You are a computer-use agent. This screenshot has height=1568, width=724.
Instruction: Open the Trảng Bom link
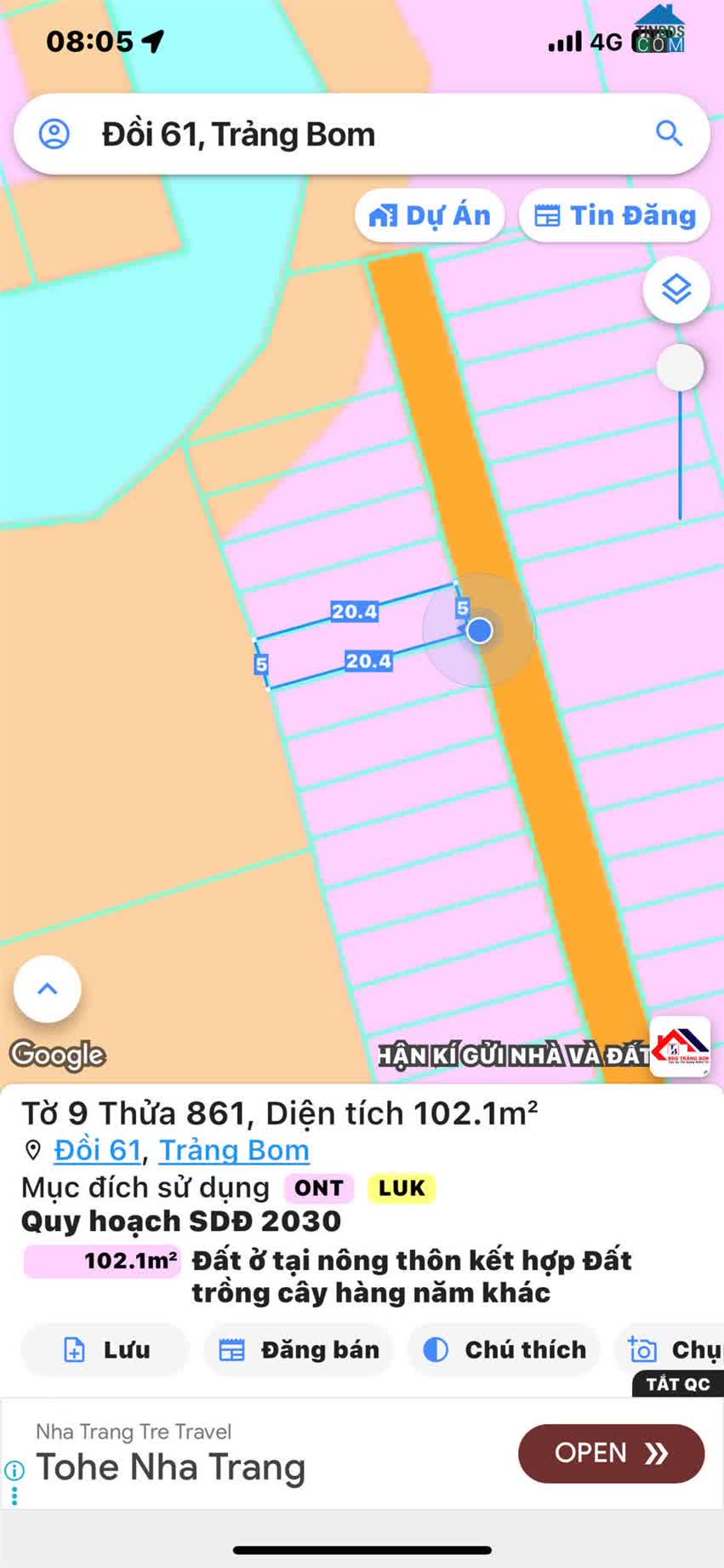234,1150
